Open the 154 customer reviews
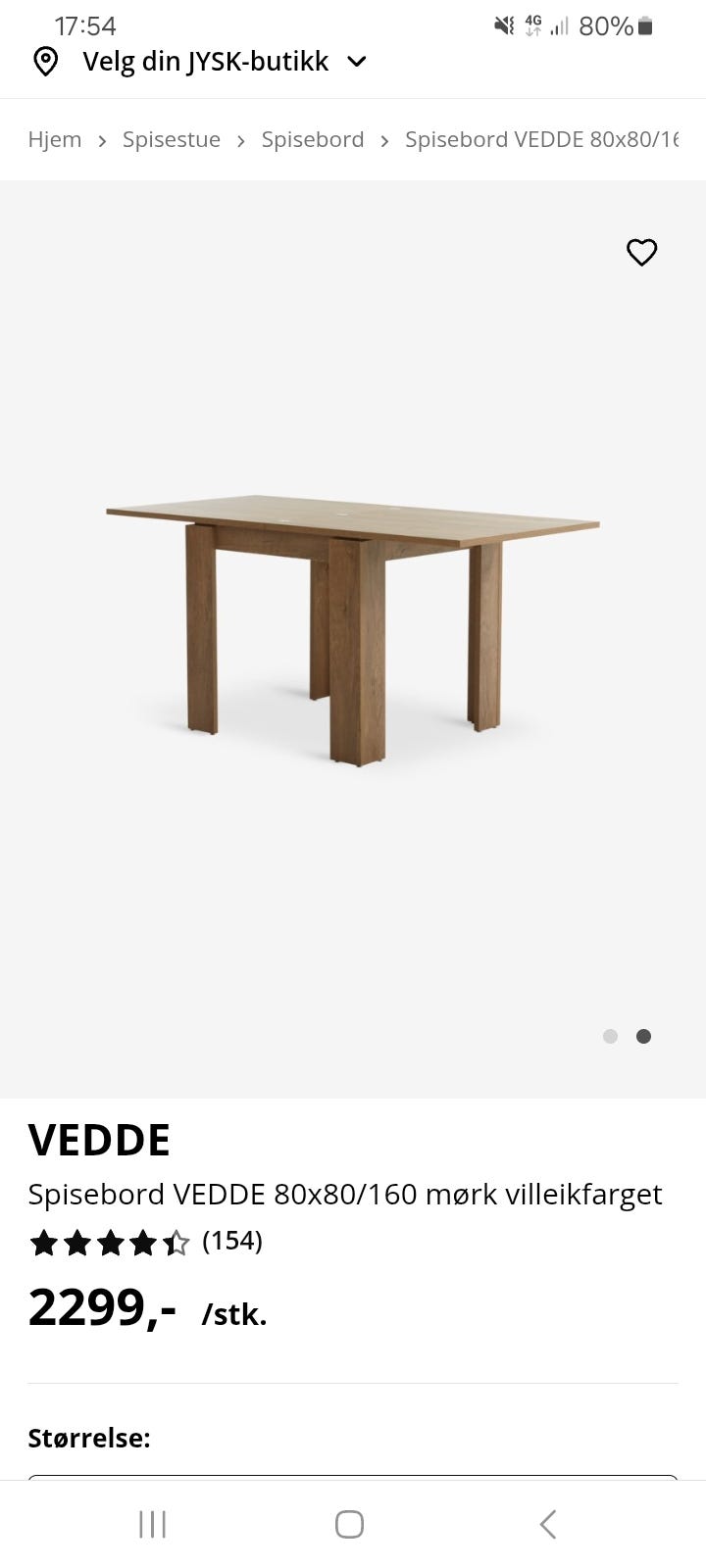The height and width of the screenshot is (1568, 706). 232,1241
